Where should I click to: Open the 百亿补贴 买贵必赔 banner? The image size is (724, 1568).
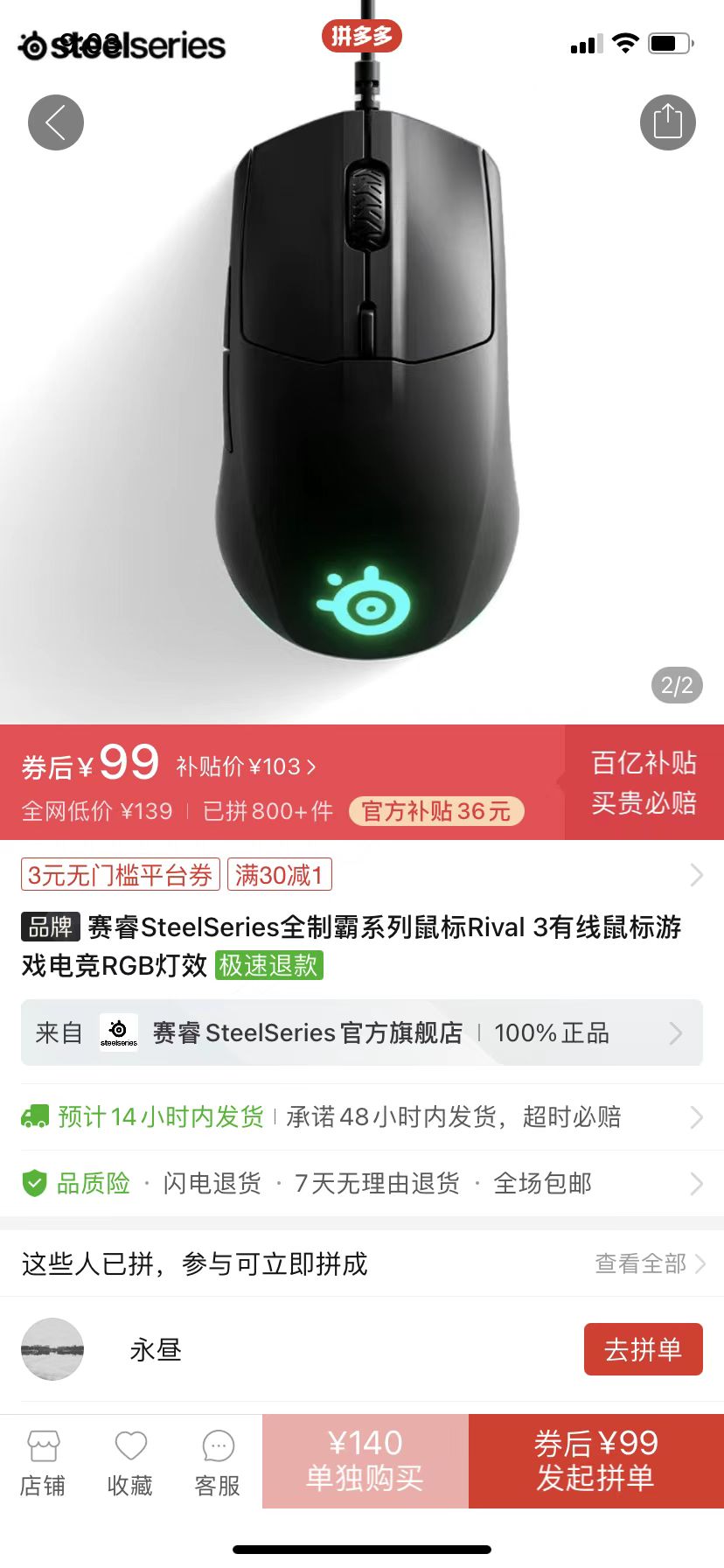(x=644, y=782)
